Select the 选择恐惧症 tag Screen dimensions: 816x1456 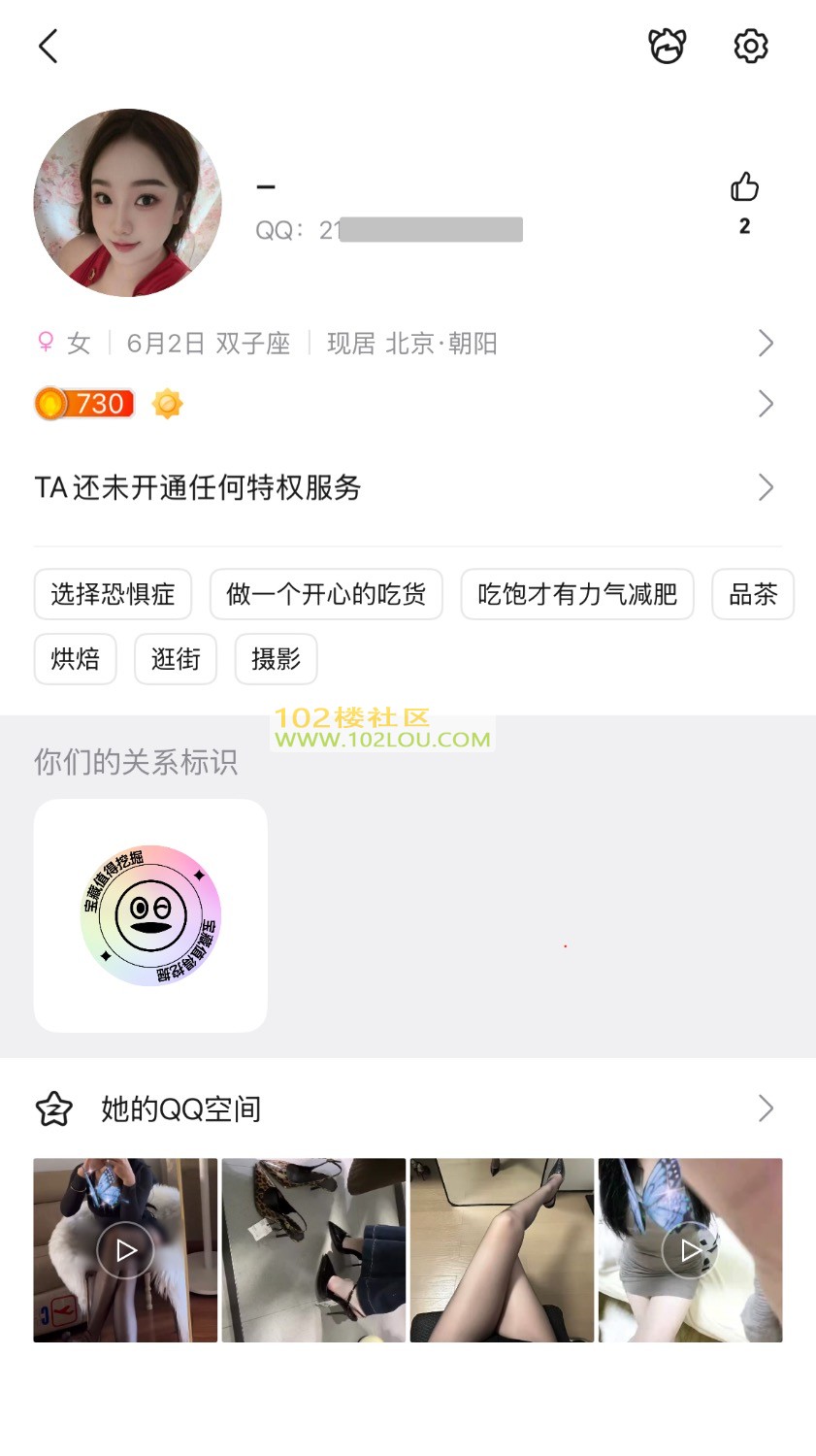pos(113,594)
